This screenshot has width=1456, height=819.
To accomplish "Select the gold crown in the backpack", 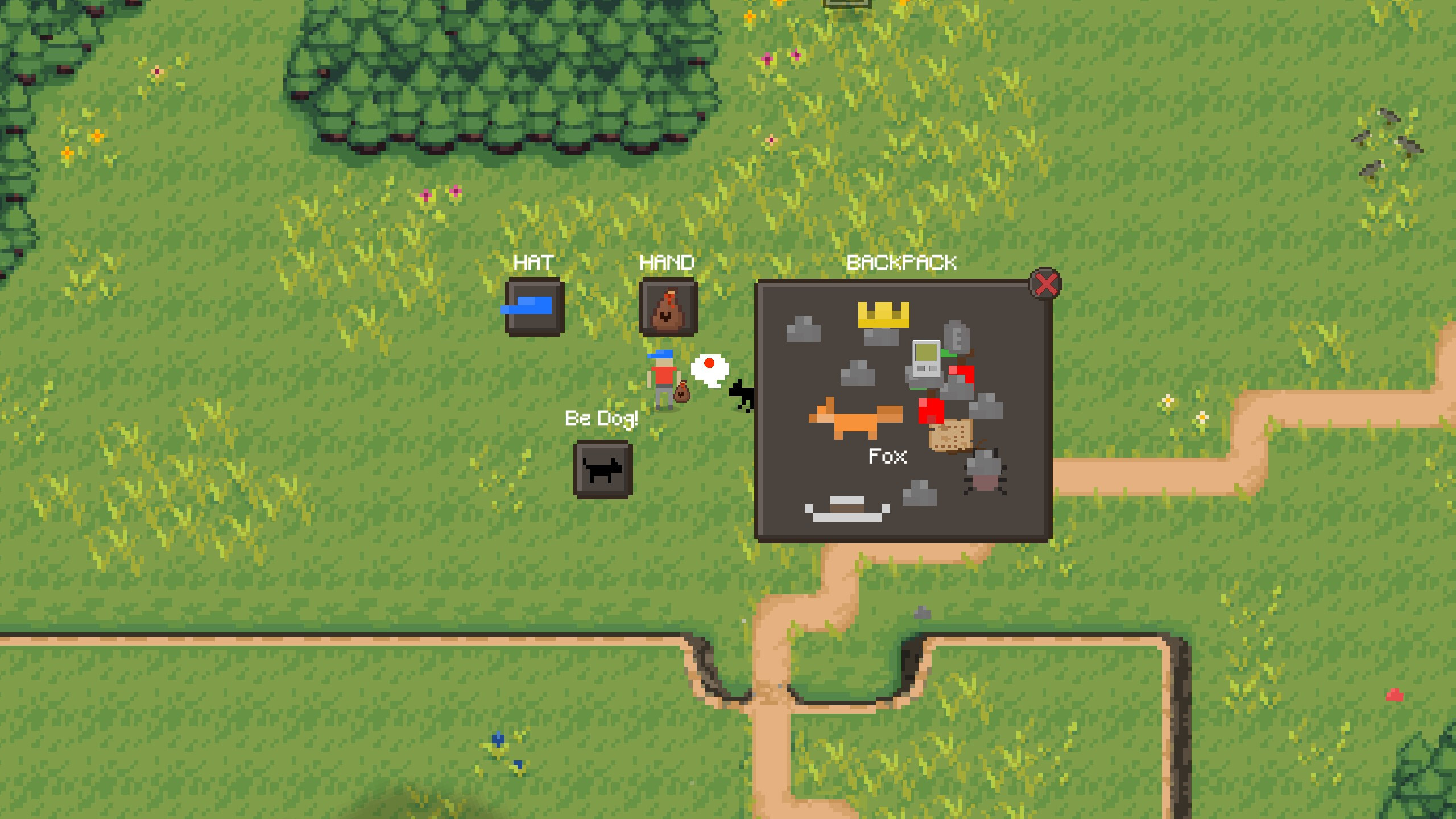I will click(883, 315).
